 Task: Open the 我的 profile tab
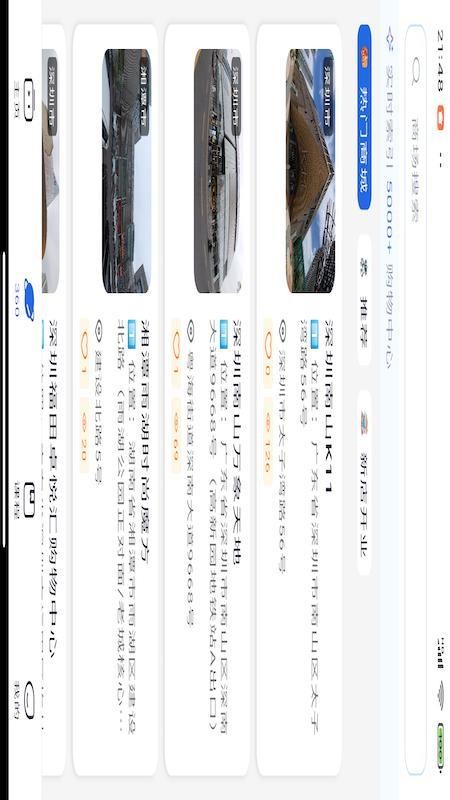[x=23, y=700]
